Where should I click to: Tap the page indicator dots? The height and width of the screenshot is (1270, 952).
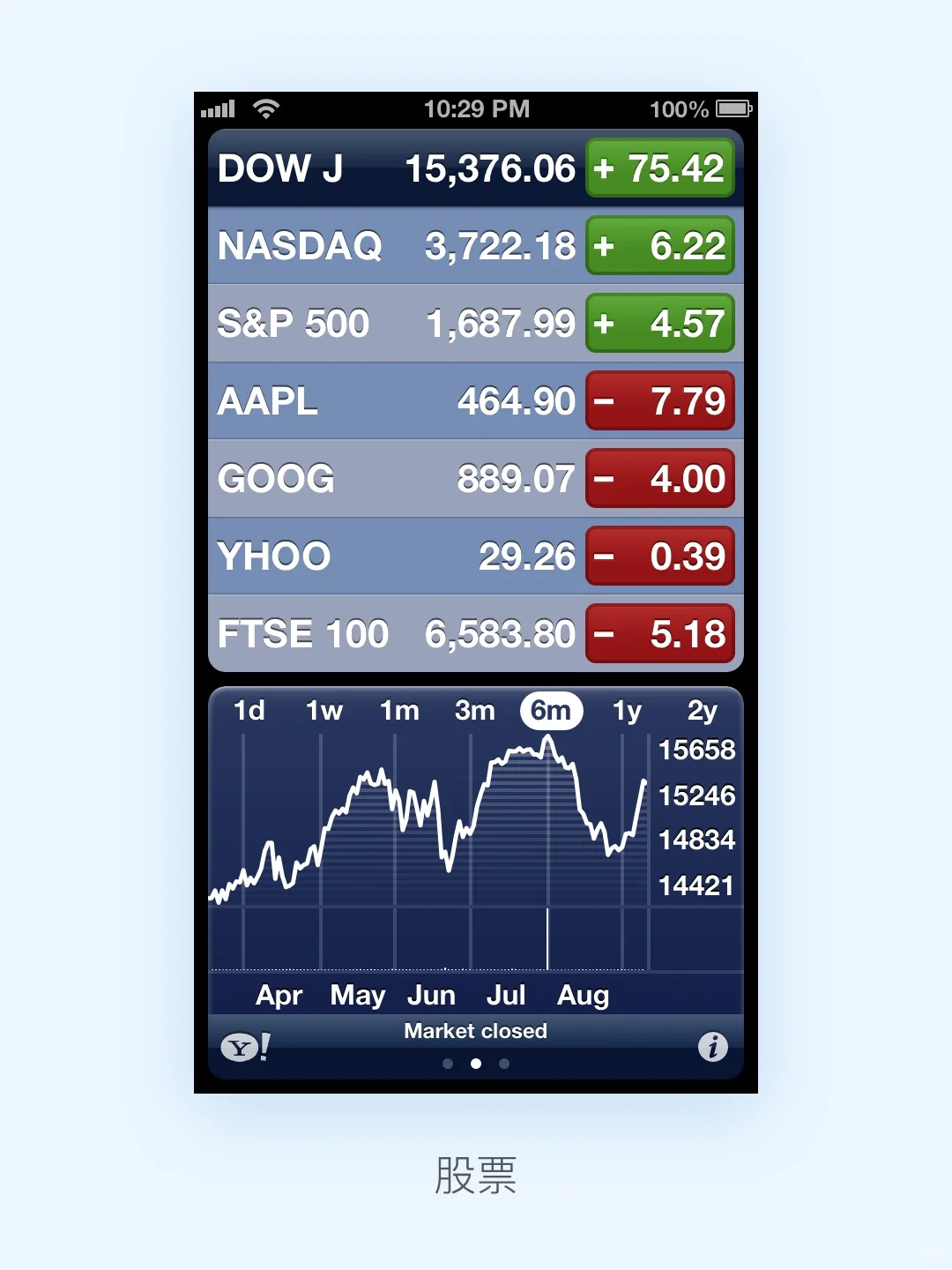click(x=476, y=1064)
